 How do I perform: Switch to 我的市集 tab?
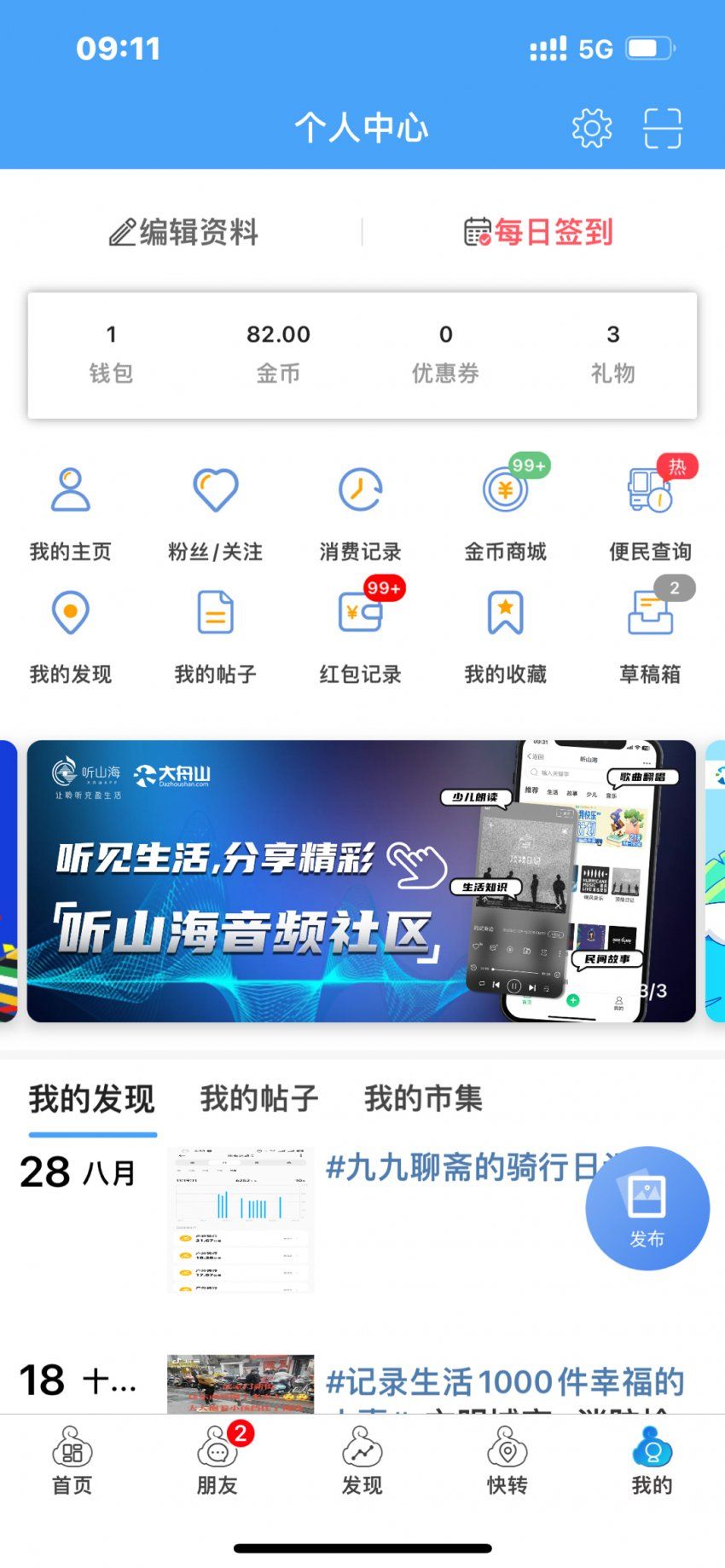pyautogui.click(x=423, y=1098)
